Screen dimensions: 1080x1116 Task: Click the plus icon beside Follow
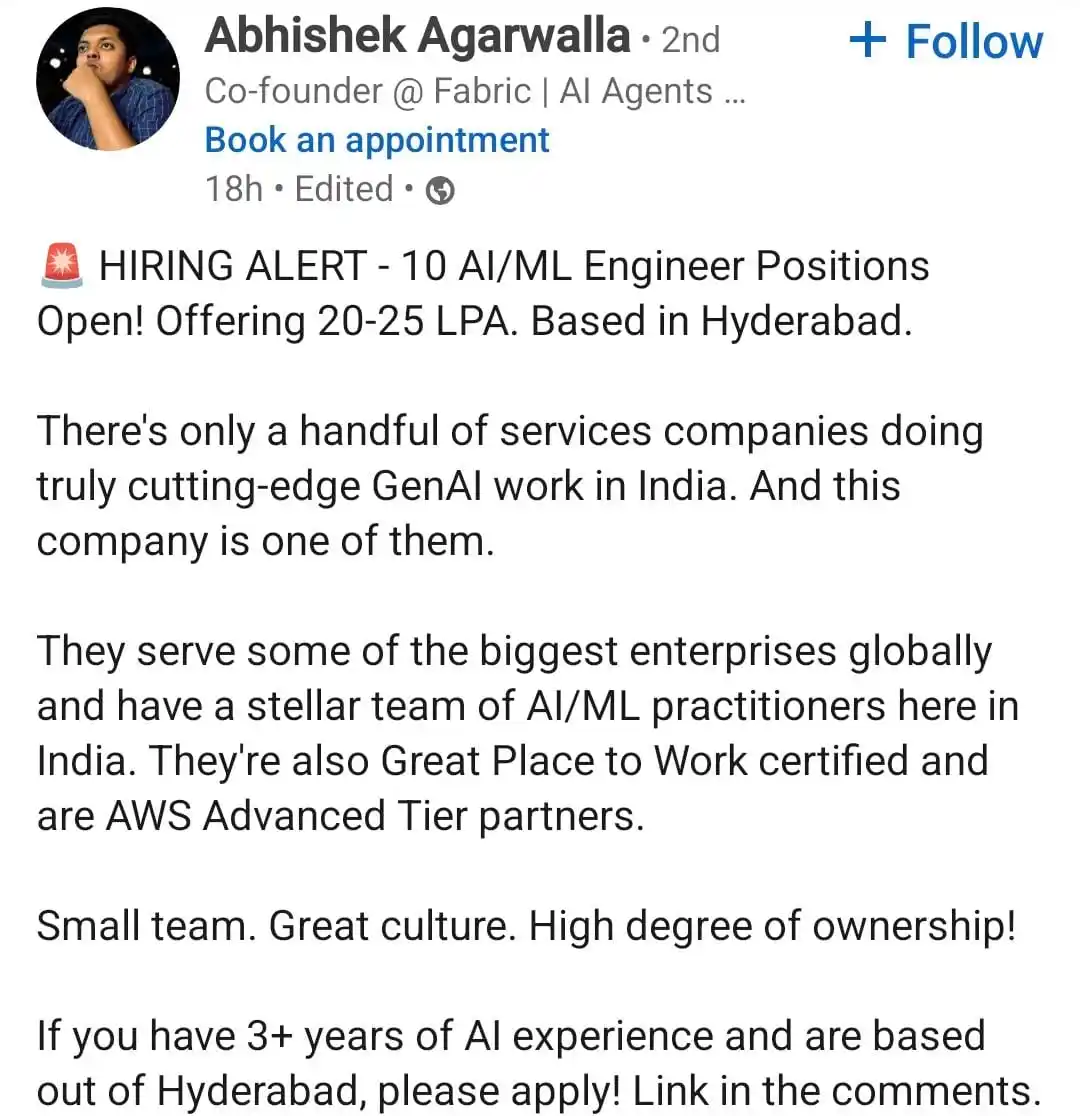(867, 40)
